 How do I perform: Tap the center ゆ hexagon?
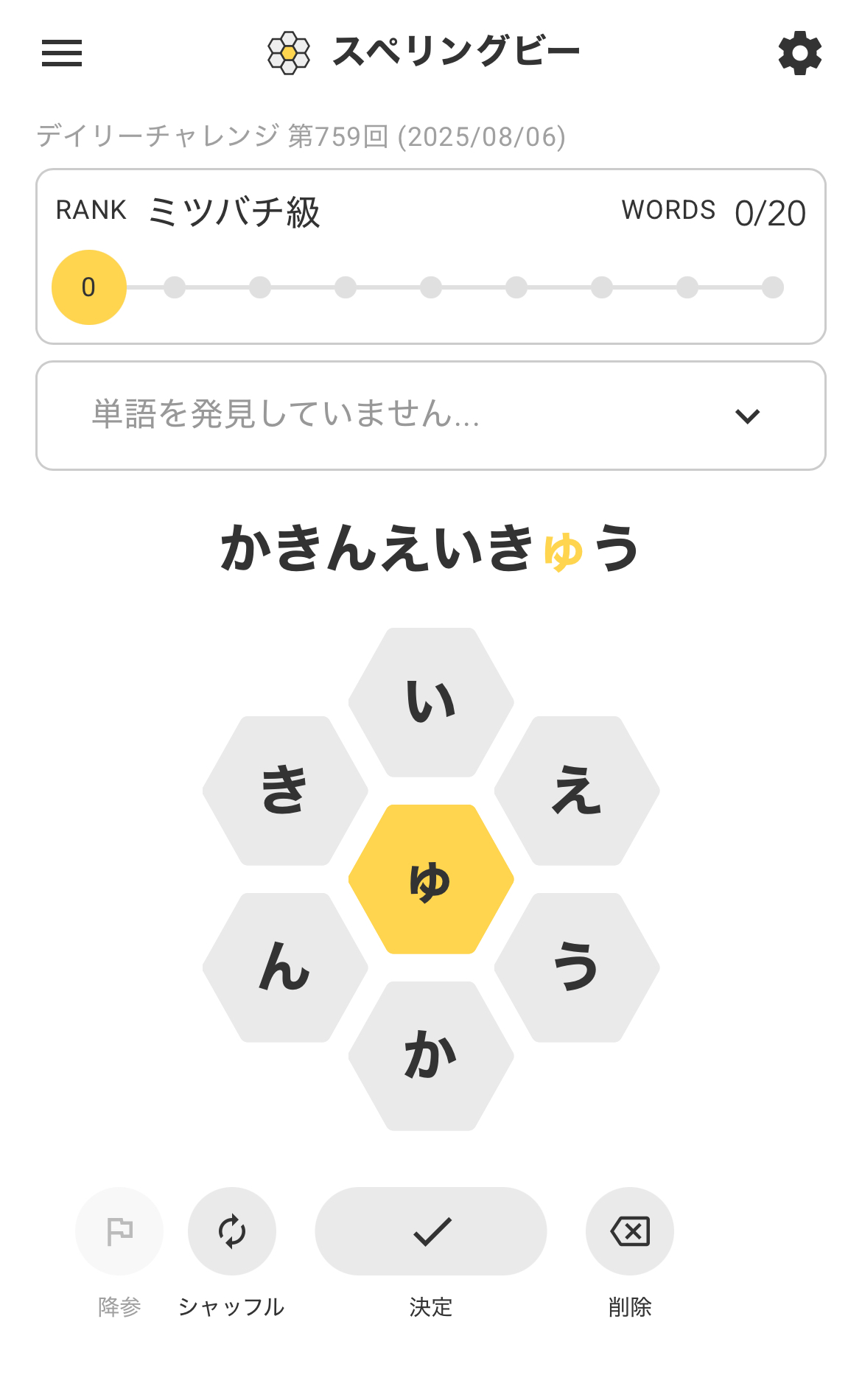pyautogui.click(x=431, y=879)
